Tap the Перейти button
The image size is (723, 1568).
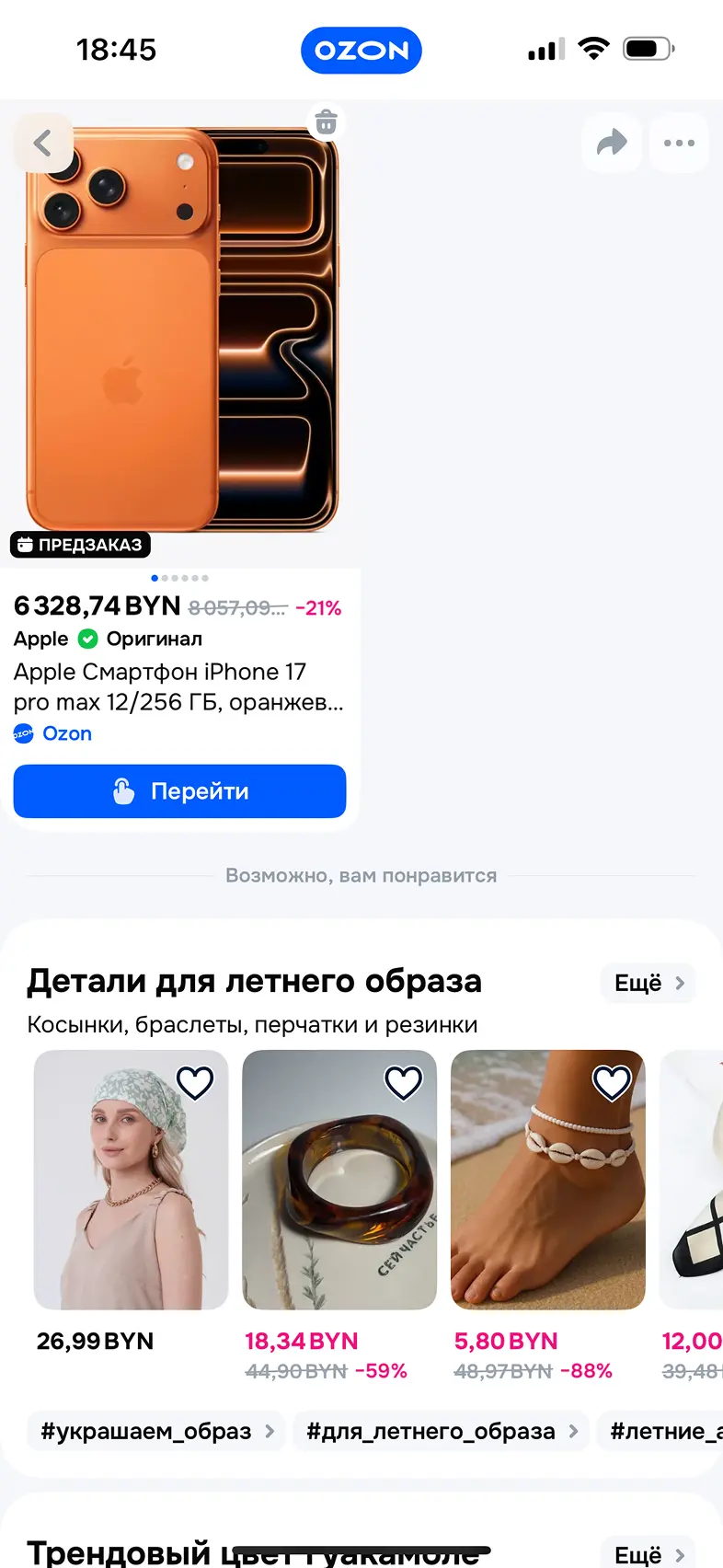(x=179, y=791)
